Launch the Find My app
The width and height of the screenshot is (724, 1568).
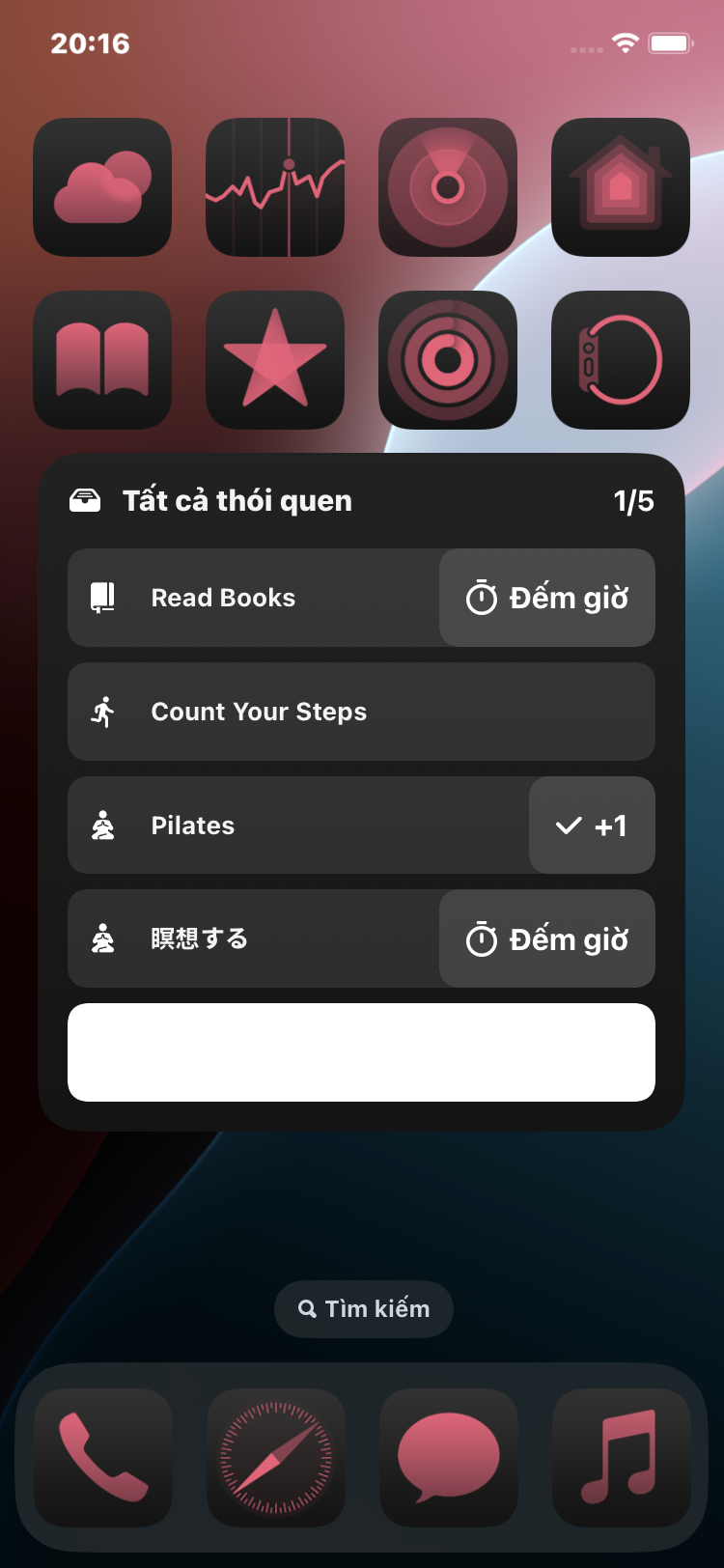click(448, 187)
